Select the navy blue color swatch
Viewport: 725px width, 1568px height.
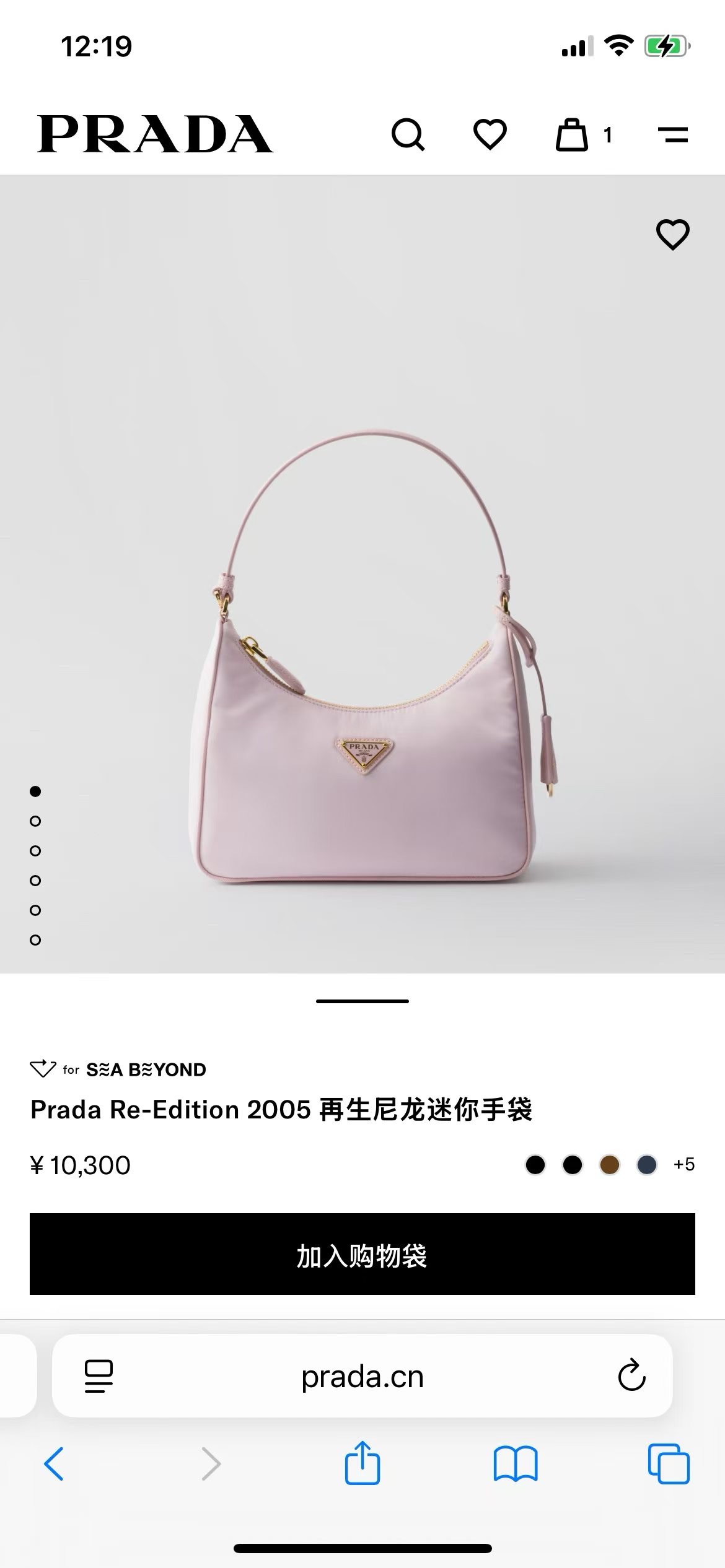647,1165
